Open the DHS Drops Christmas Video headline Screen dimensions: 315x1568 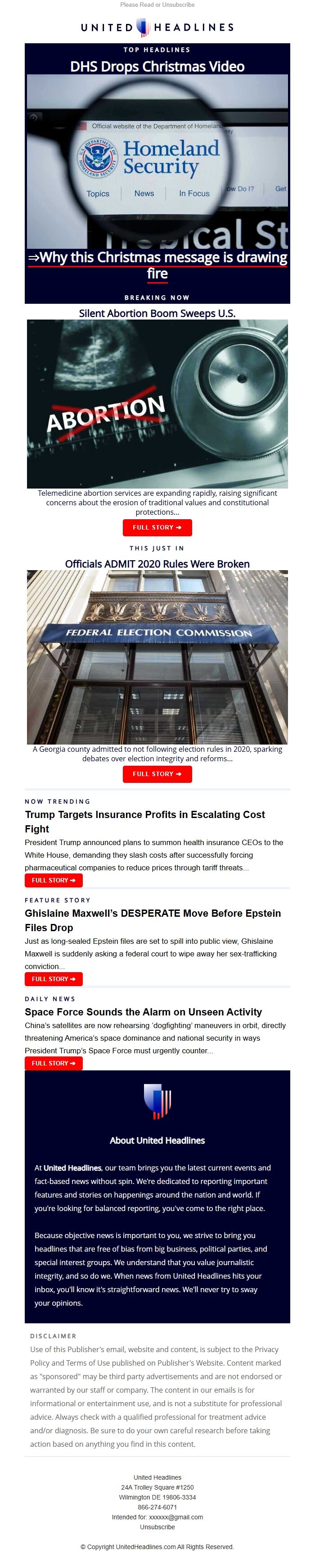point(157,67)
